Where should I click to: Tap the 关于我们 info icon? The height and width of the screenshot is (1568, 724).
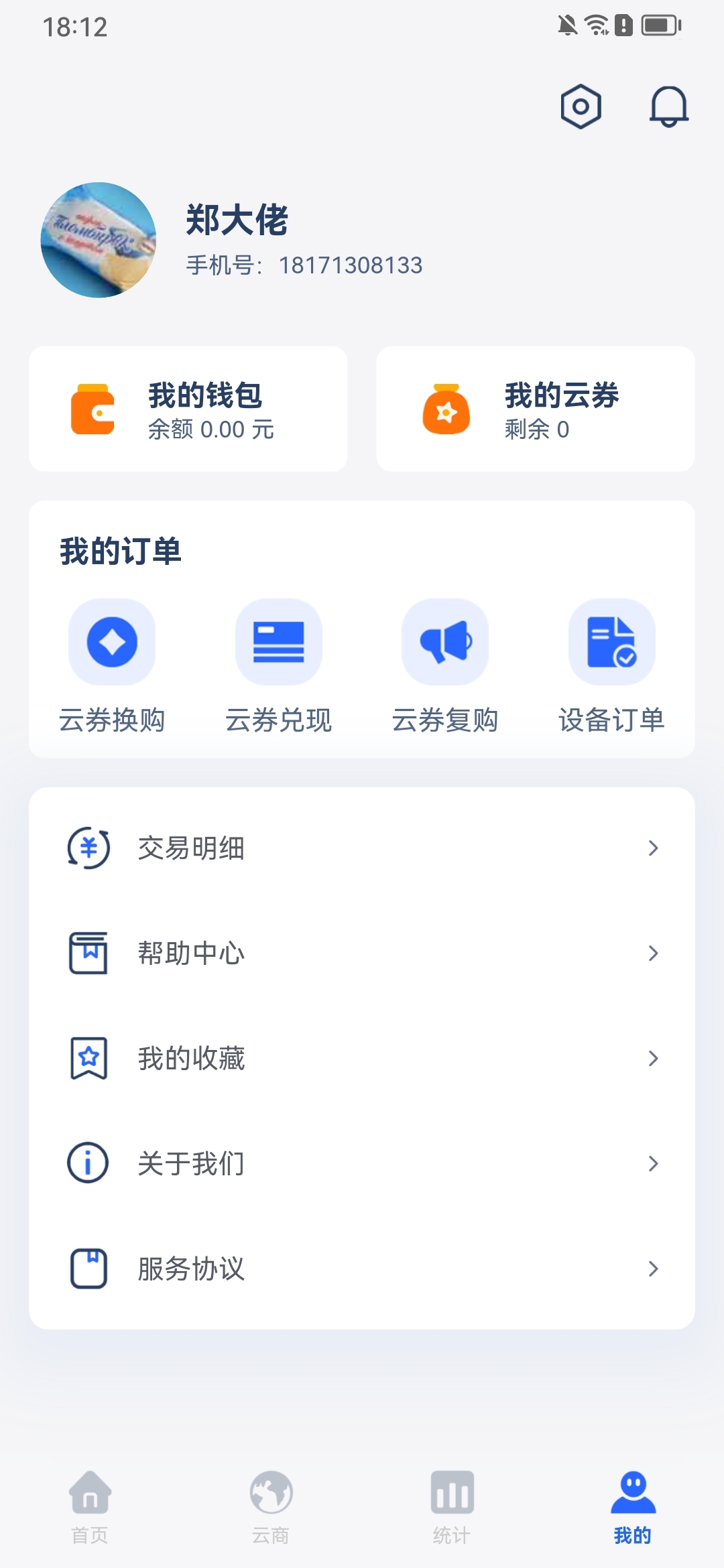point(88,1163)
